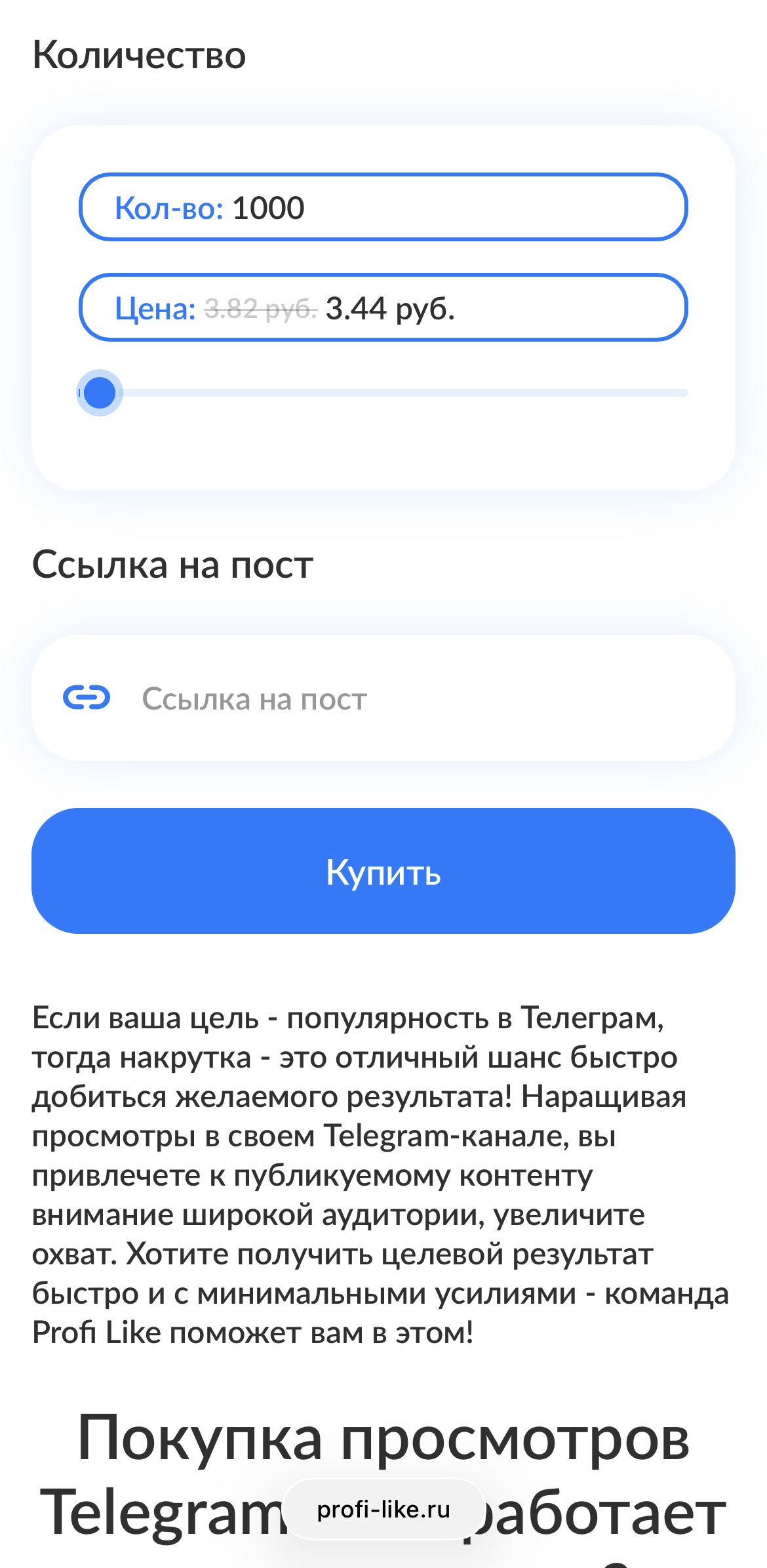Focus the Ссылка на пост input field

tap(420, 698)
